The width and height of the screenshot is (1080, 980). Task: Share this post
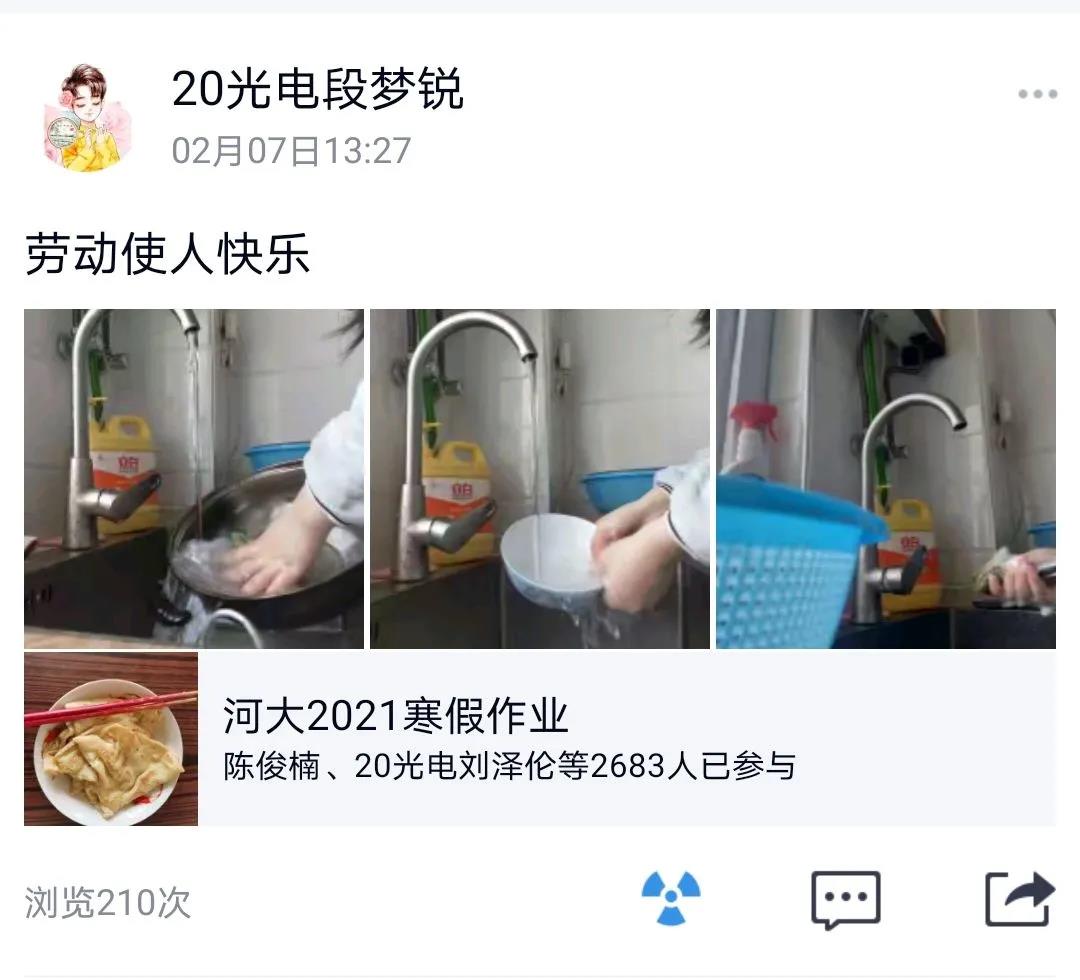pos(1019,899)
